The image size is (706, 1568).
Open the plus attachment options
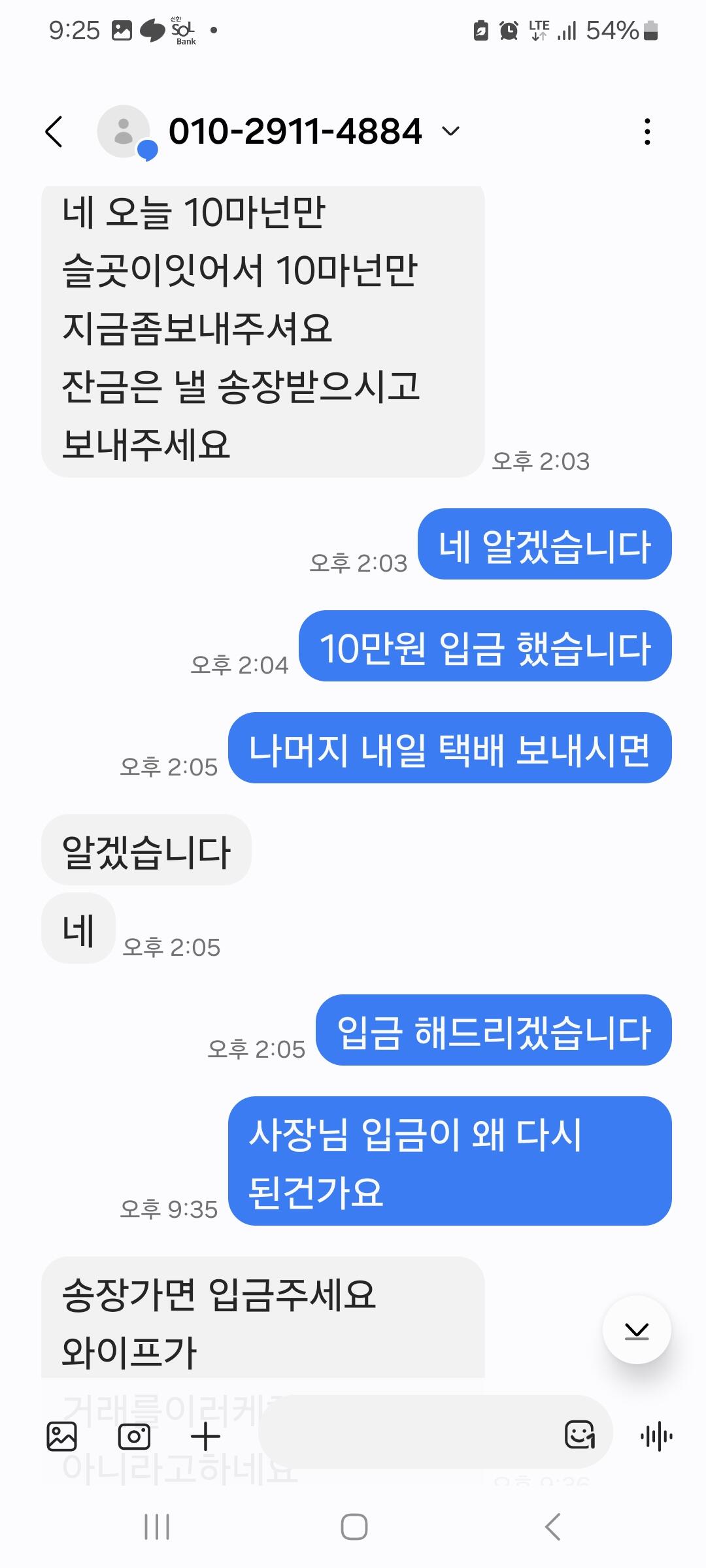tap(205, 1436)
